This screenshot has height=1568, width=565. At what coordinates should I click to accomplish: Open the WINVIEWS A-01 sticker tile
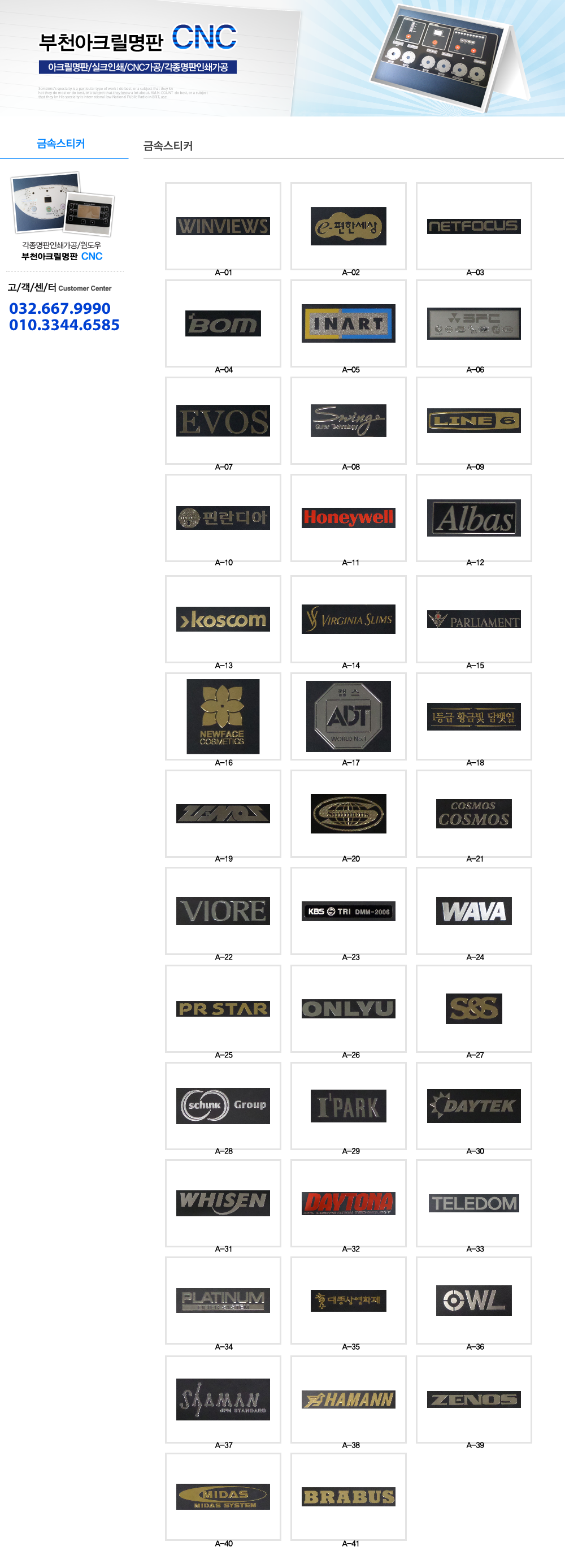pyautogui.click(x=223, y=226)
